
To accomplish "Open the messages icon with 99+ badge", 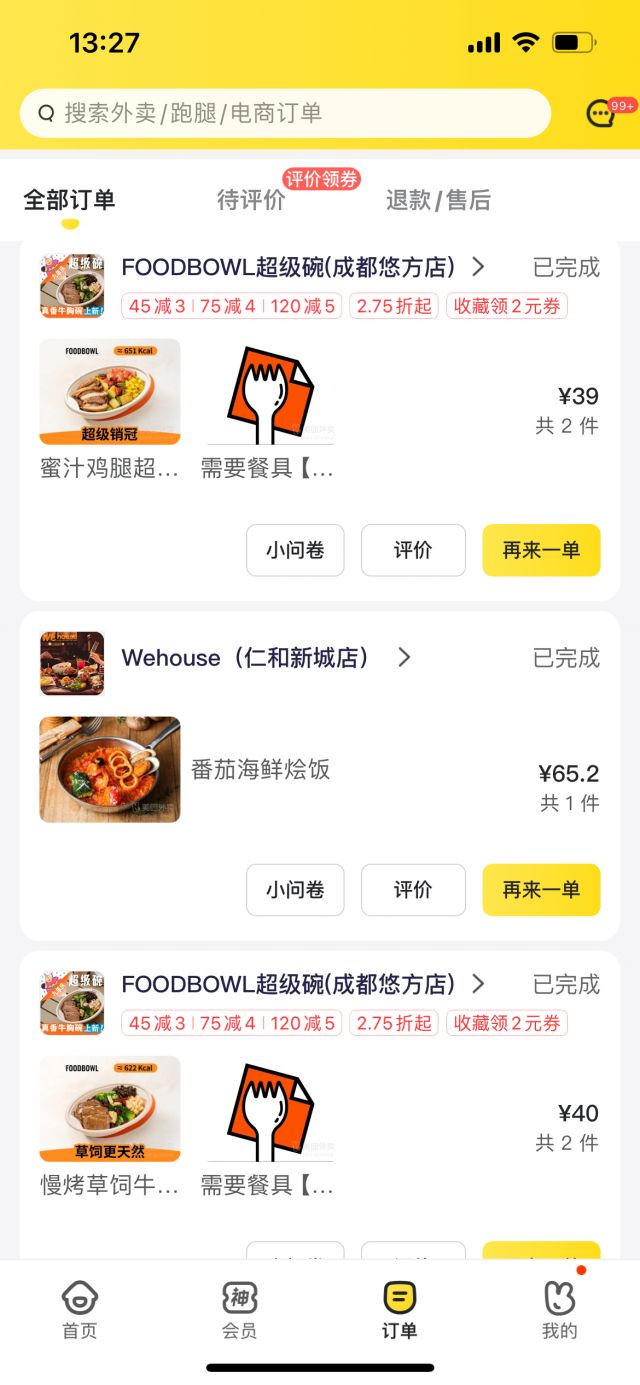I will (601, 113).
